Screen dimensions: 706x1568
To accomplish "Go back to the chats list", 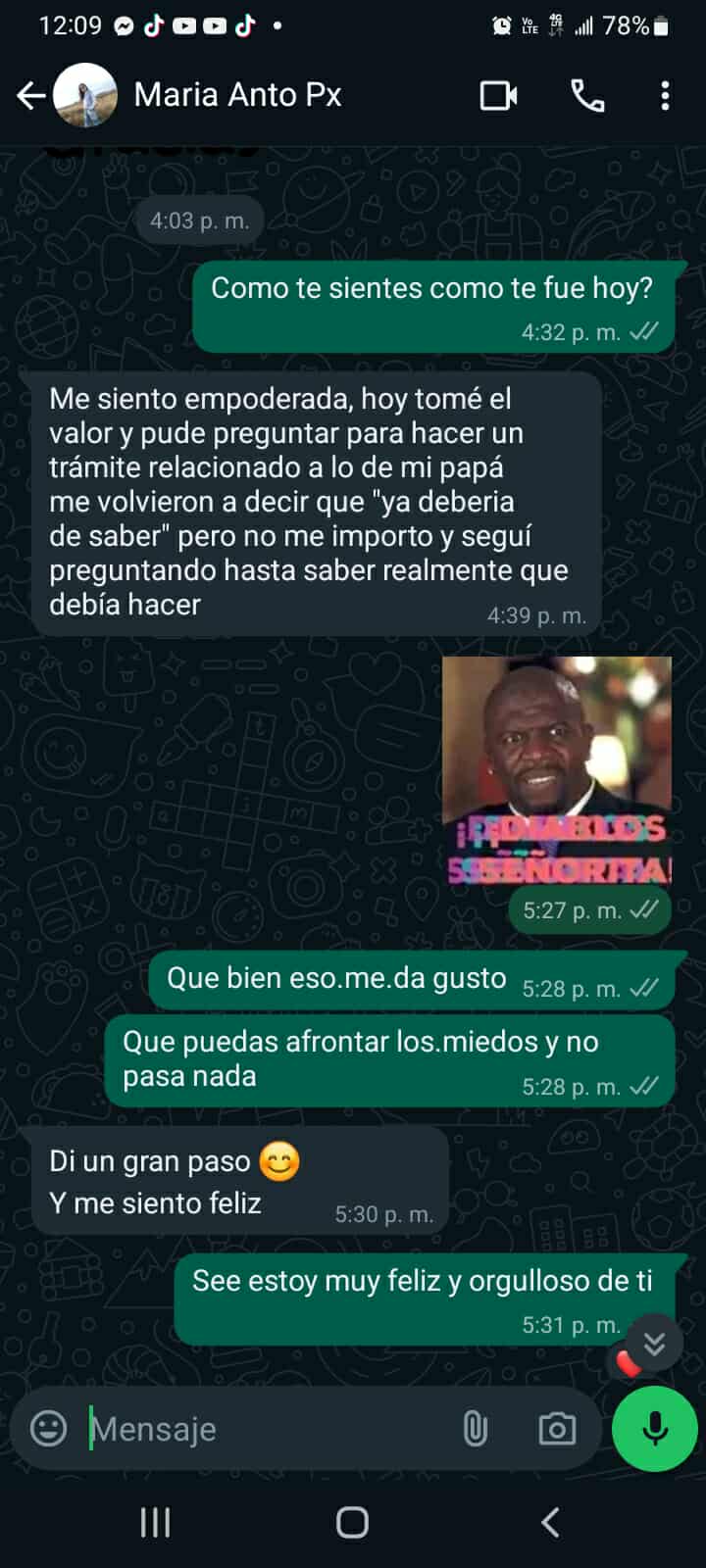I will pos(31,95).
